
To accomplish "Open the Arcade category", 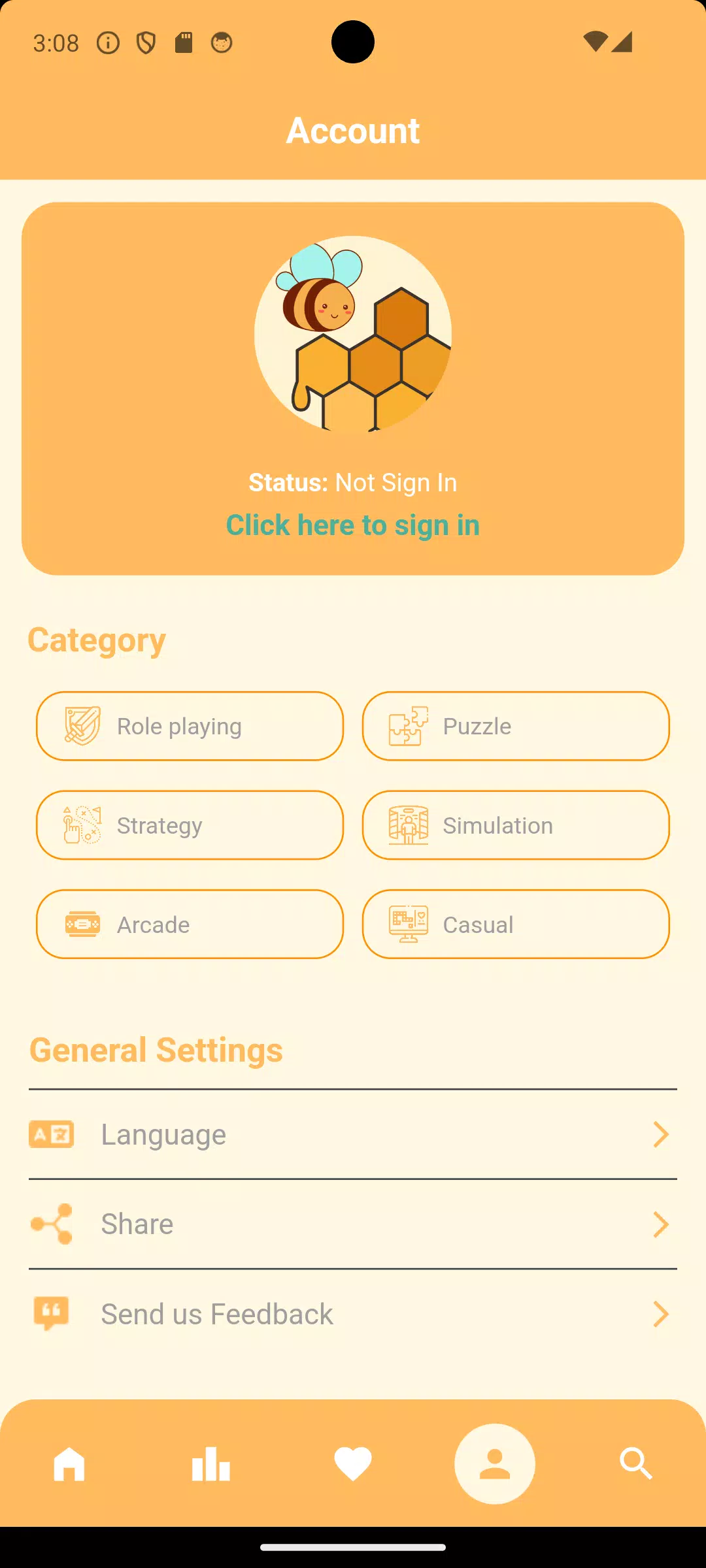I will [x=190, y=924].
